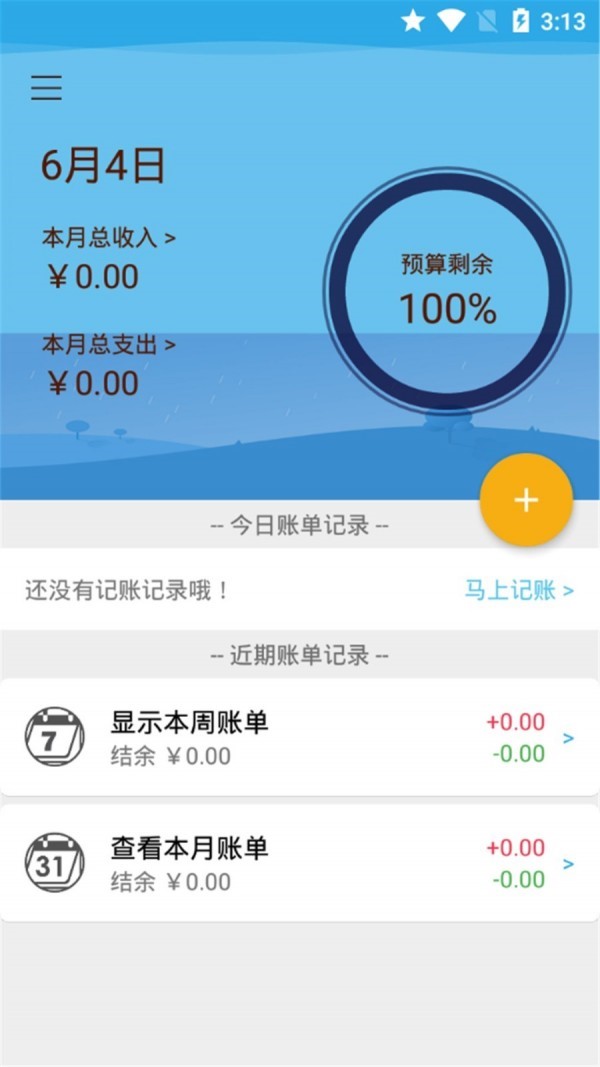The image size is (600, 1067).
Task: Open 显示本周账单 weekly bill
Action: click(x=299, y=738)
